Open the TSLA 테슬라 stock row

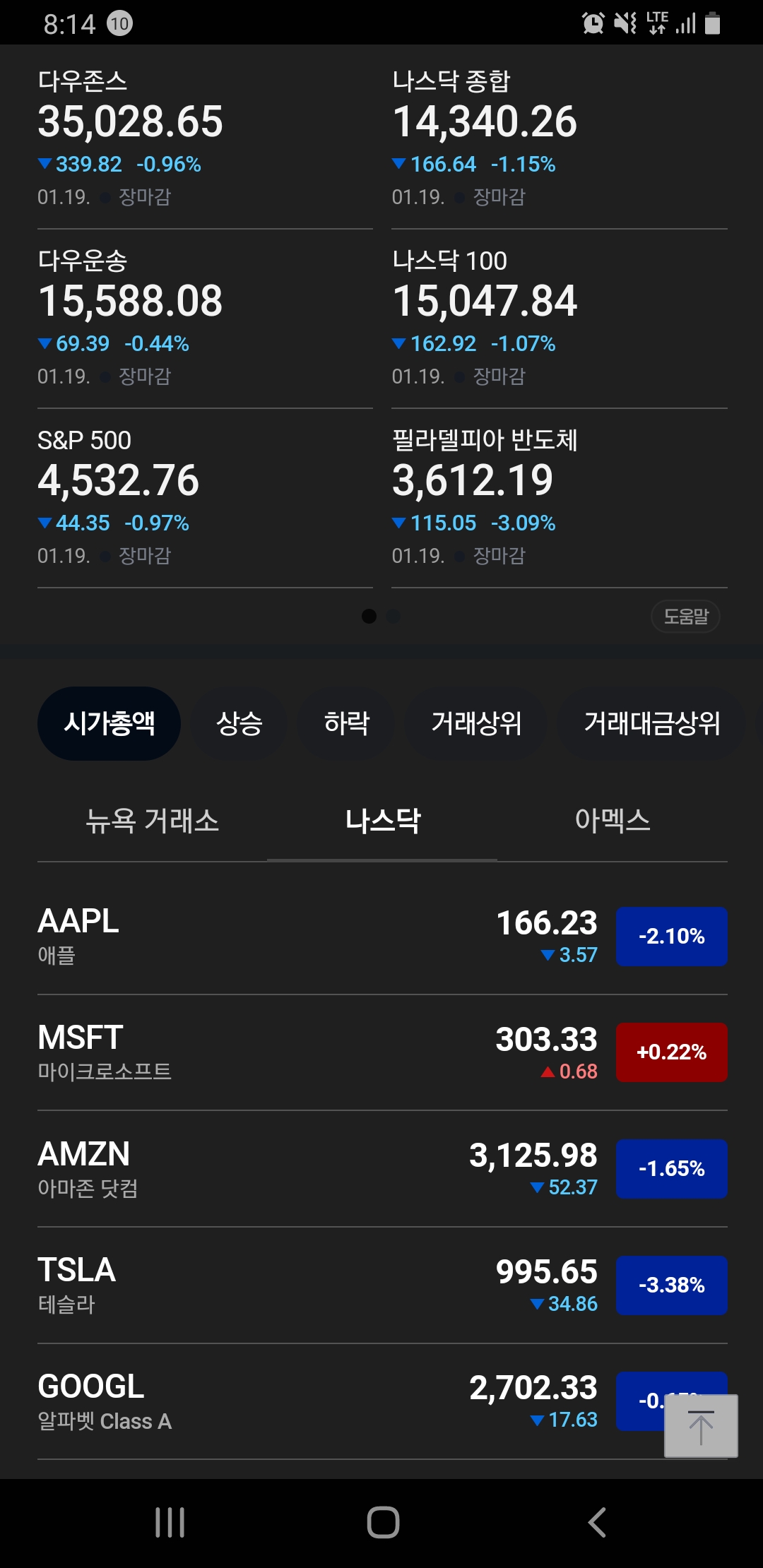382,1285
